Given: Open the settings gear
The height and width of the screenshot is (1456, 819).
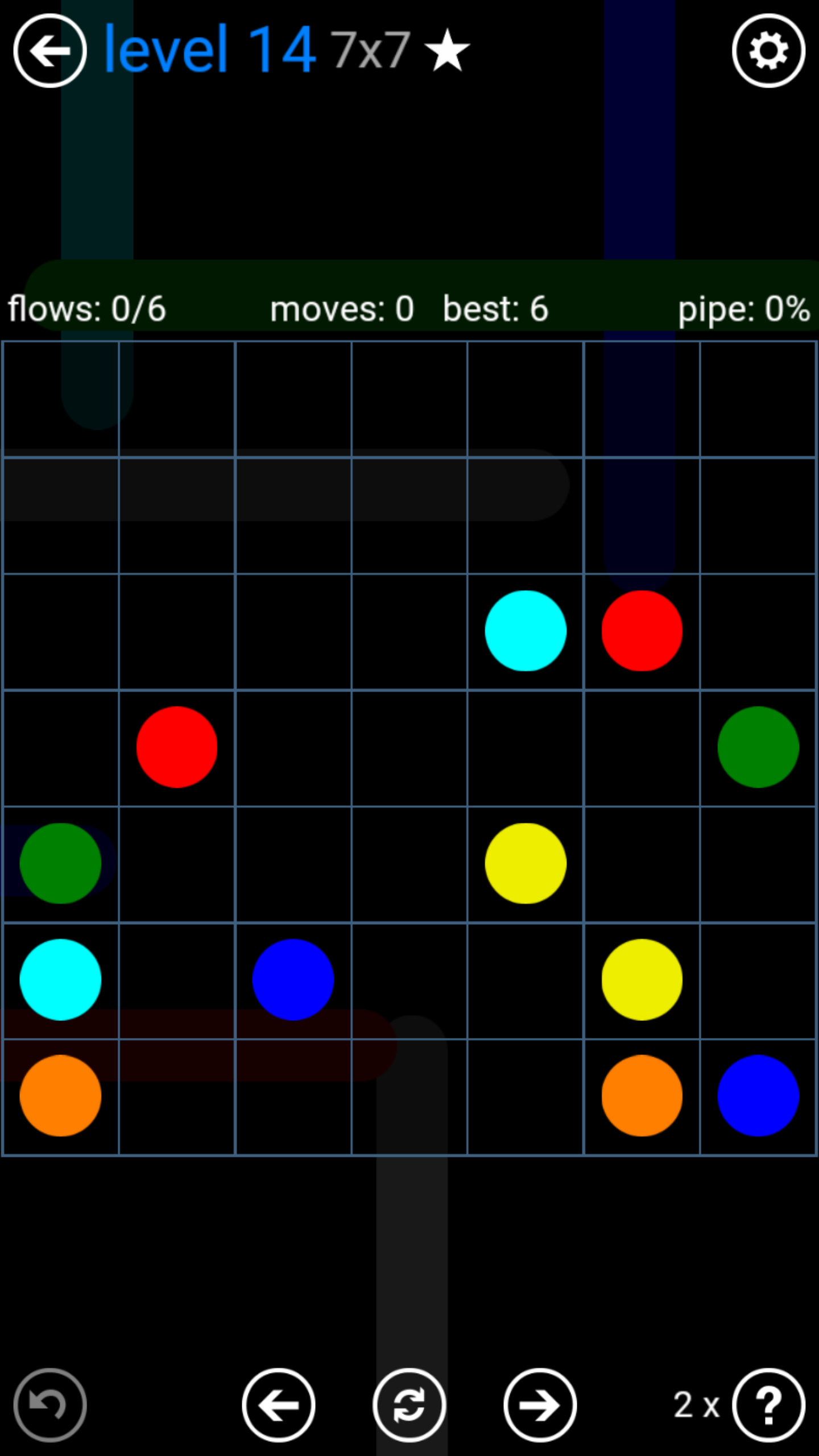Looking at the screenshot, I should pyautogui.click(x=768, y=51).
